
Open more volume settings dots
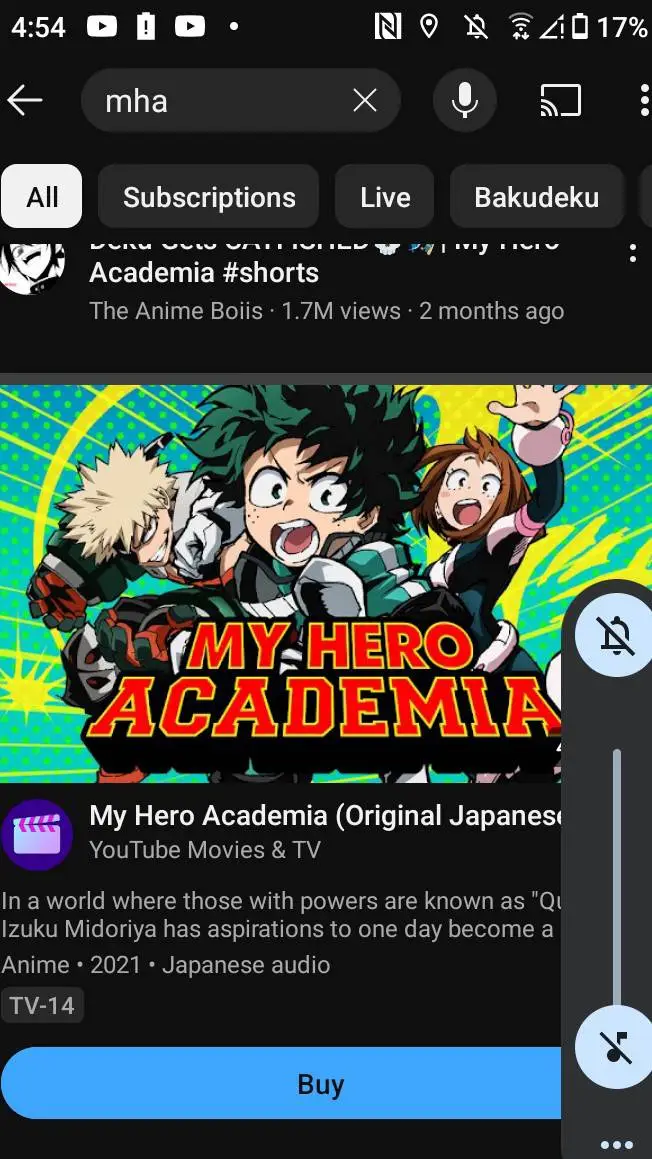tap(617, 1145)
